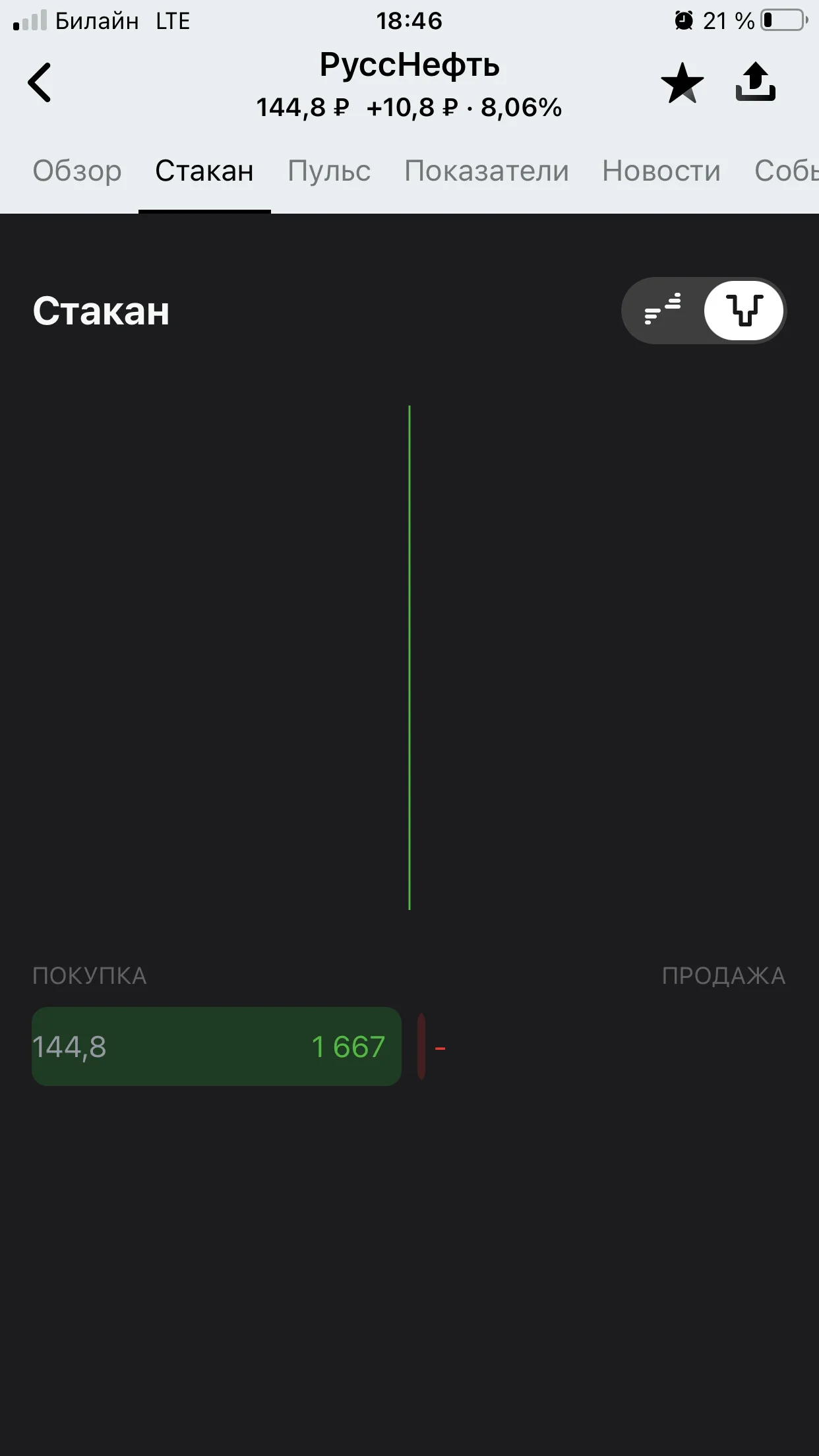
Task: Open the Пульс tab
Action: [329, 171]
